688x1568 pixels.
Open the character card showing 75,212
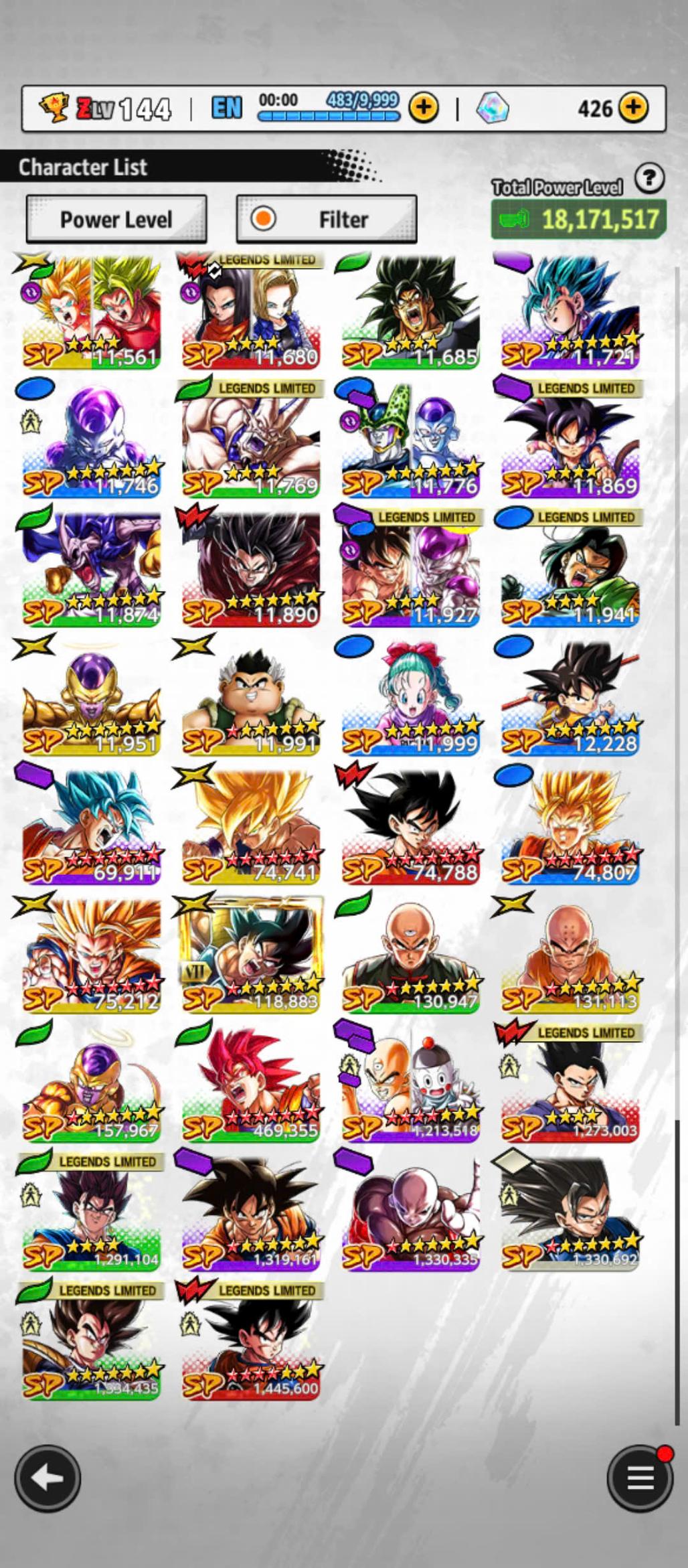(92, 957)
